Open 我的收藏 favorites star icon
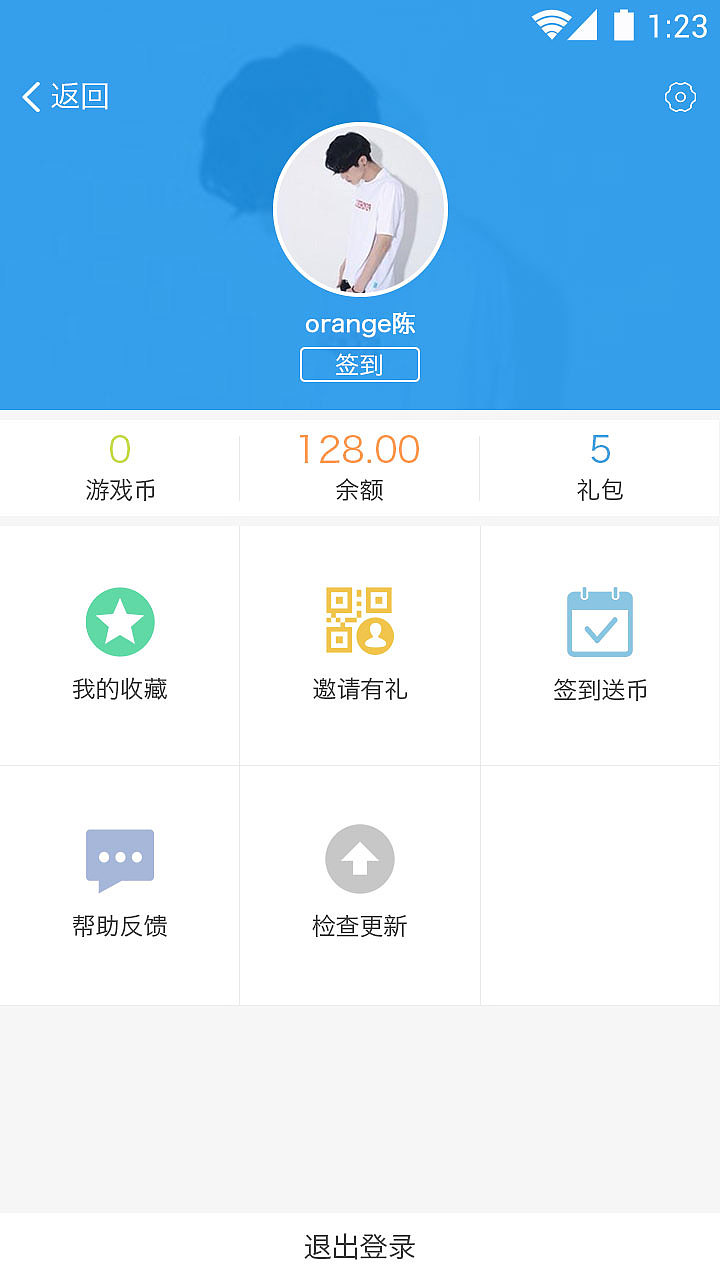Screen dimensions: 720x1280 [120, 622]
